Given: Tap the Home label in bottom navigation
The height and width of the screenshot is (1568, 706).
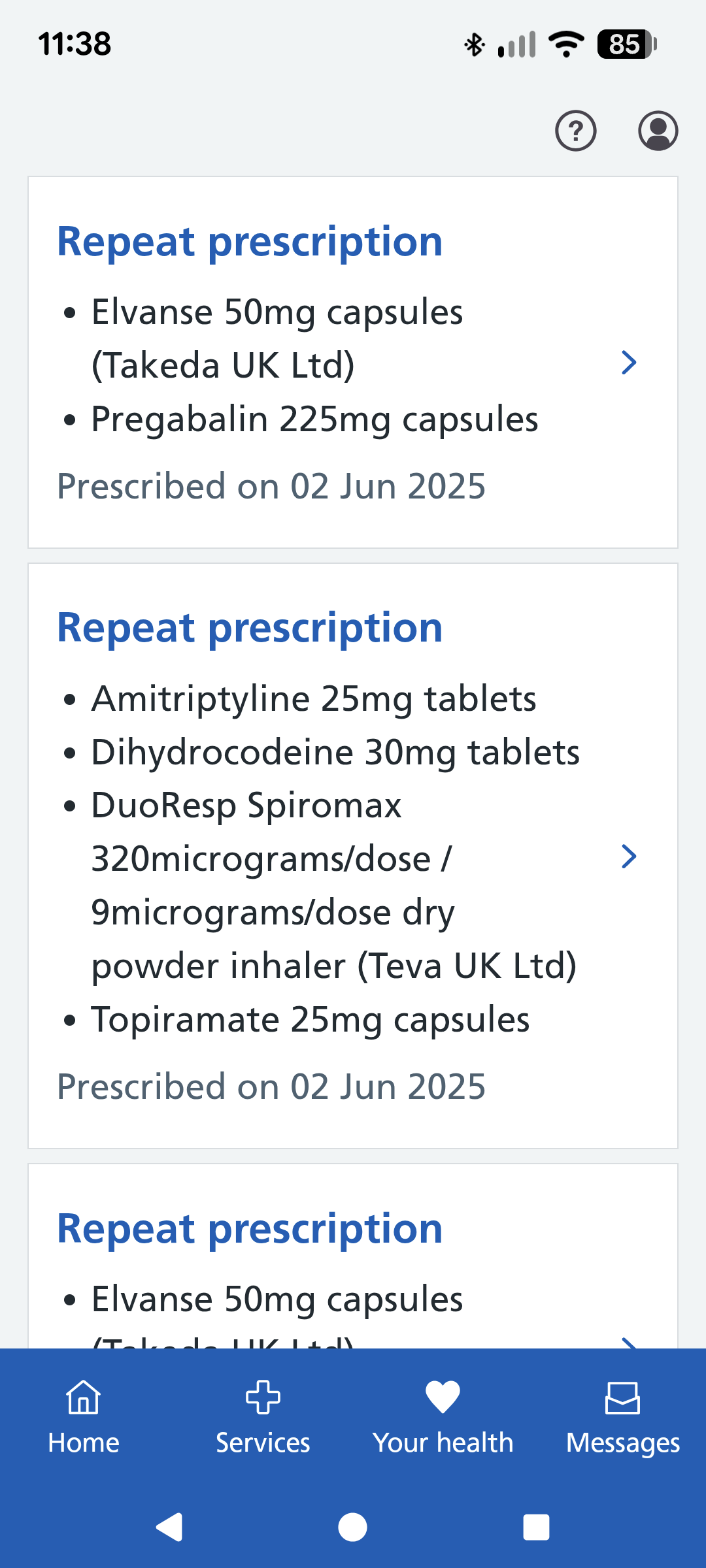Looking at the screenshot, I should click(84, 1443).
